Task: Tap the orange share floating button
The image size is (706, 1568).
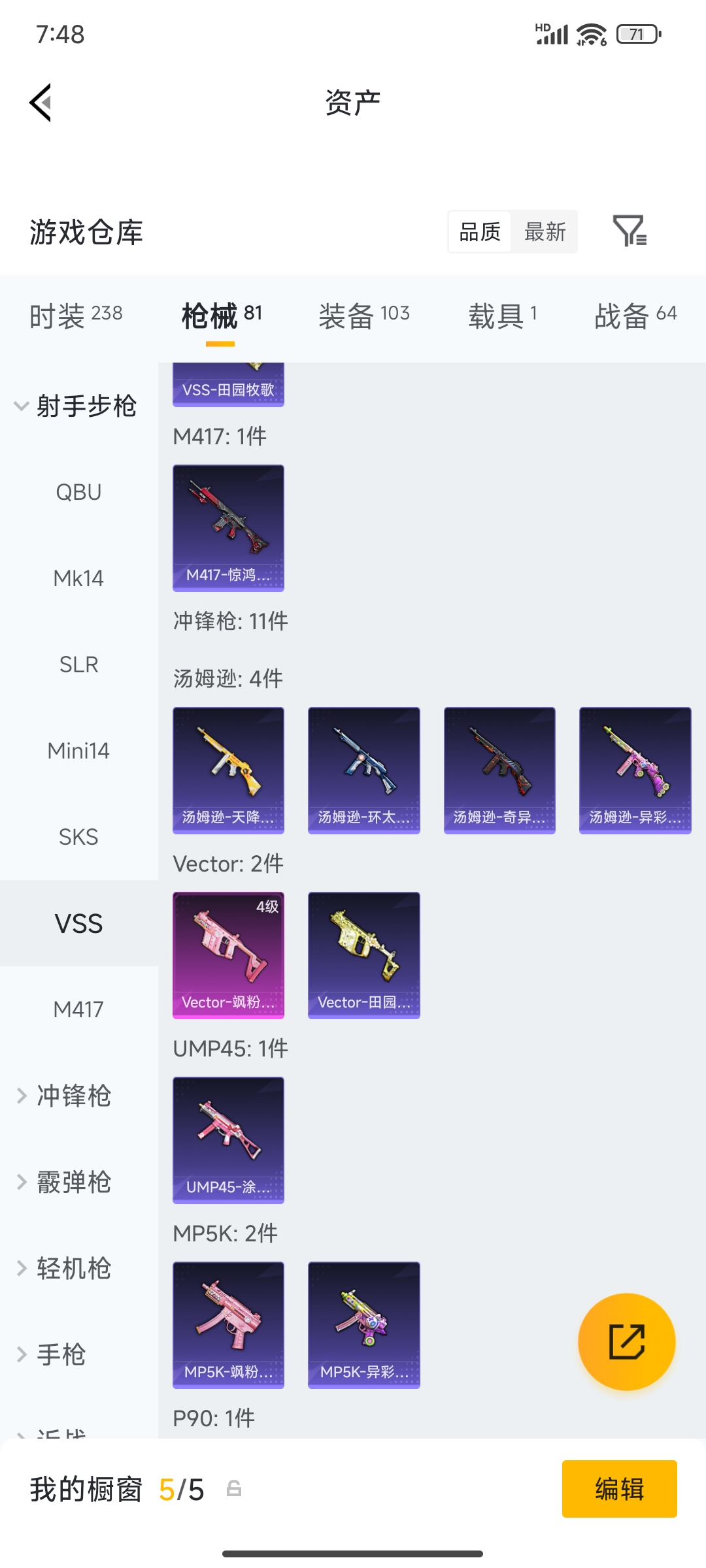Action: pyautogui.click(x=626, y=1341)
